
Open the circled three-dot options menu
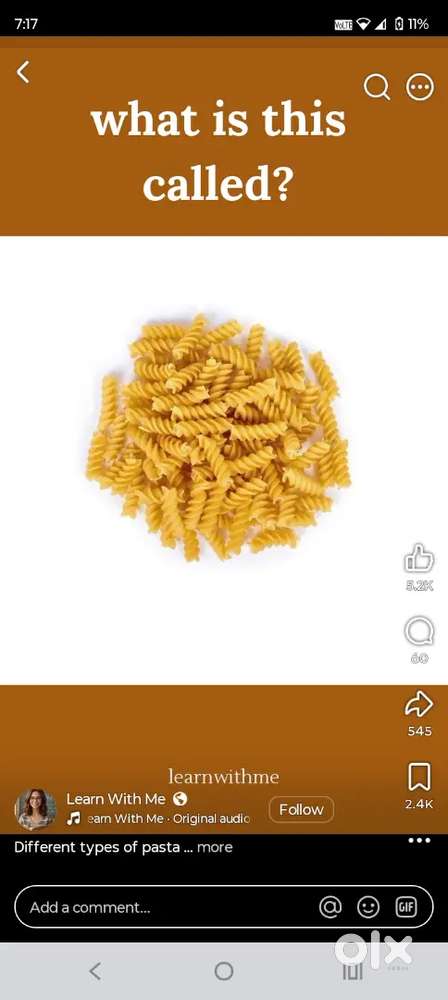point(420,87)
